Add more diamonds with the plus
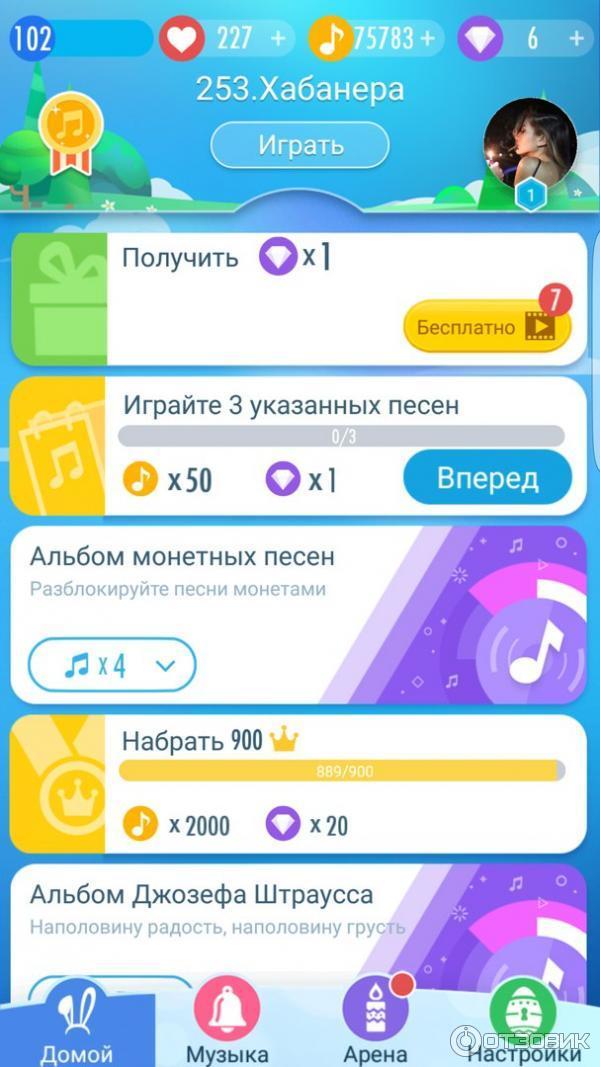This screenshot has width=600, height=1067. 576,39
